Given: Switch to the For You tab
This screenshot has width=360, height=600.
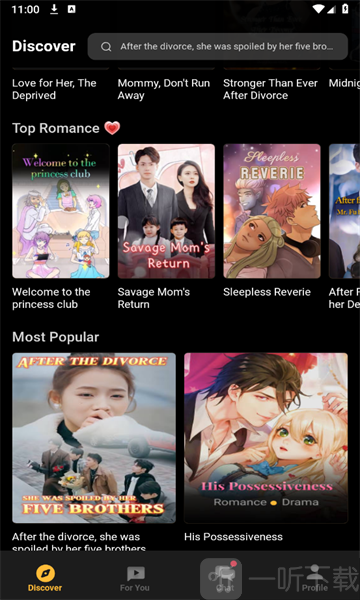Looking at the screenshot, I should 135,579.
